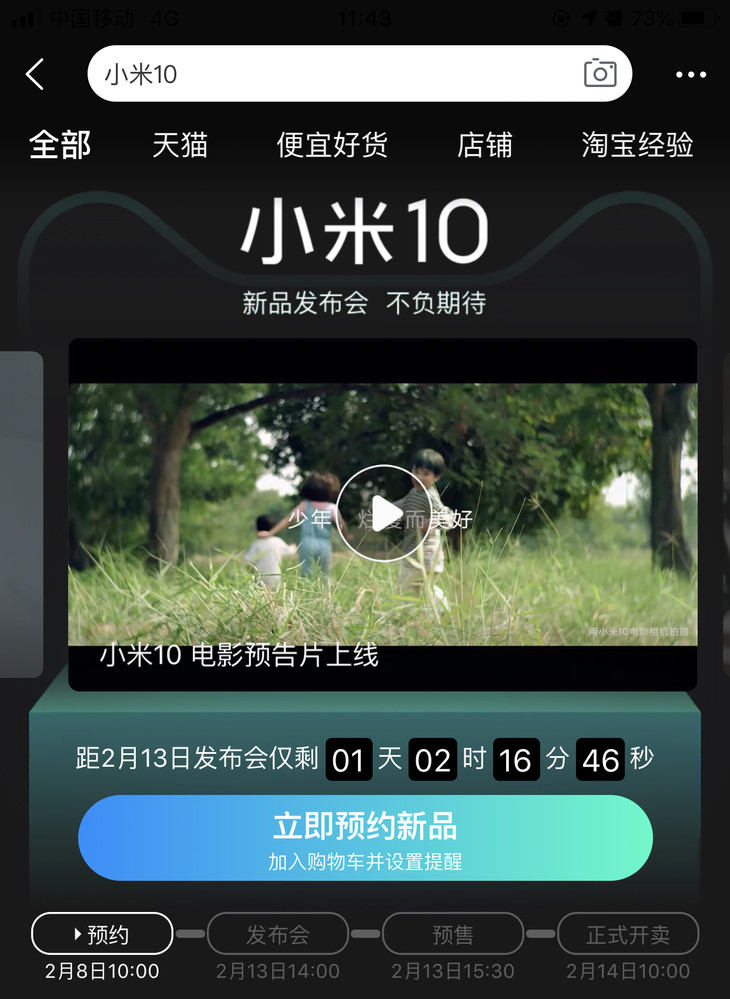The image size is (730, 999).
Task: Open camera image search
Action: tap(600, 73)
